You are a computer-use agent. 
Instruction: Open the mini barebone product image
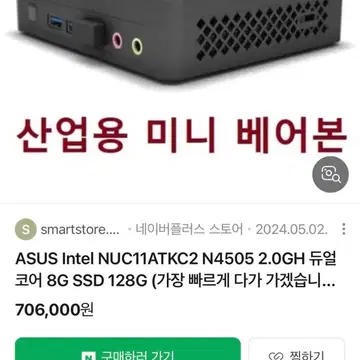pyautogui.click(x=180, y=97)
